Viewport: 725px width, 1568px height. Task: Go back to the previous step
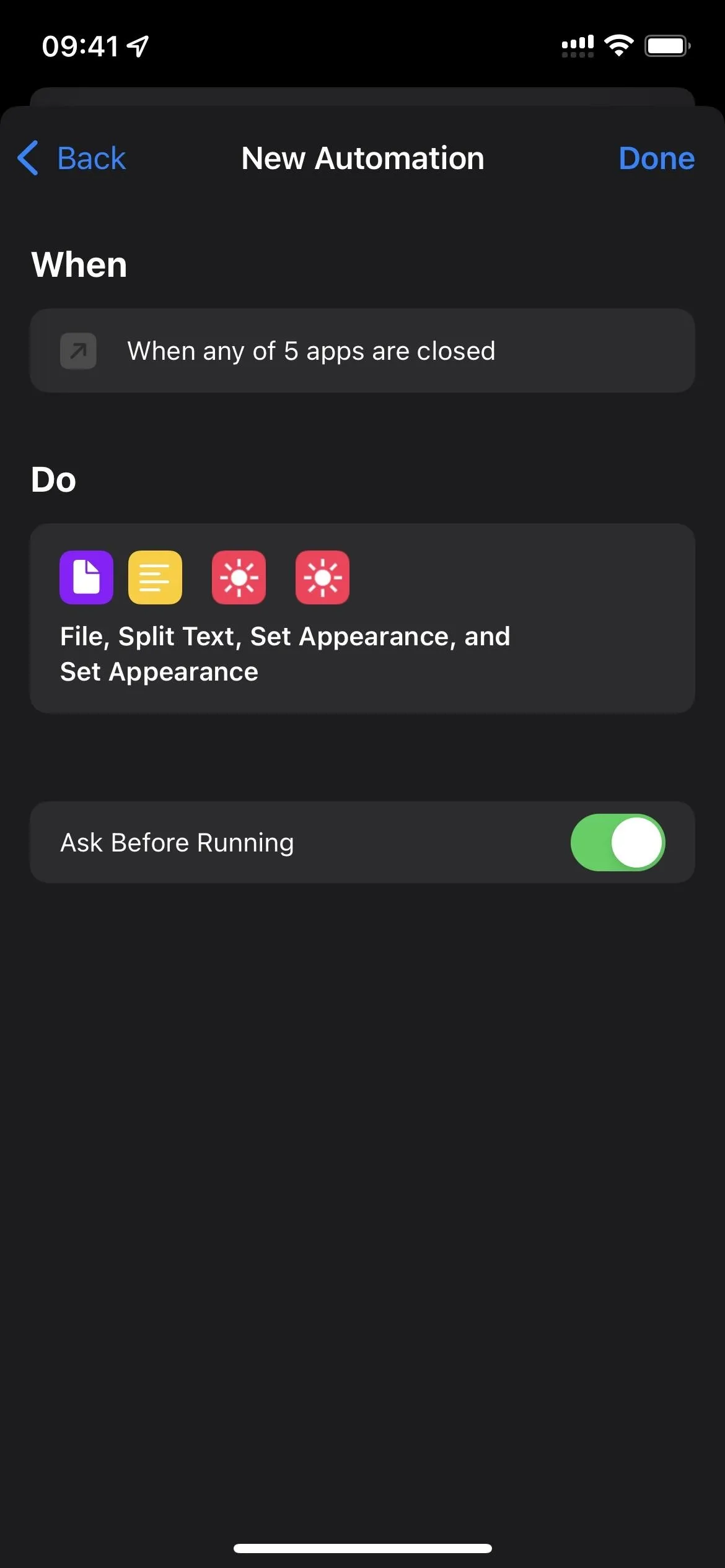click(71, 159)
